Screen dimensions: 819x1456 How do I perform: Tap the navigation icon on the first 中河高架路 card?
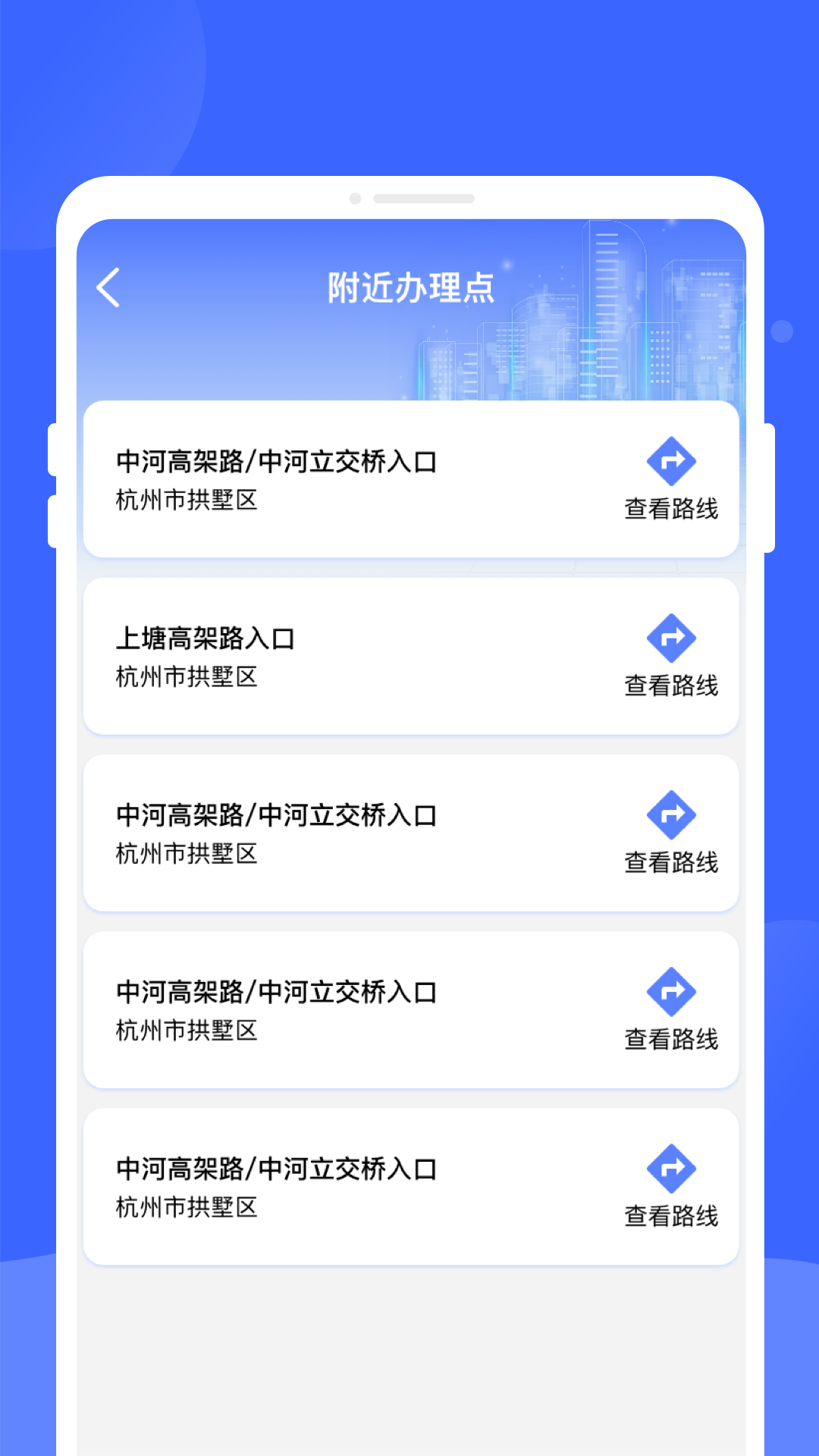670,461
